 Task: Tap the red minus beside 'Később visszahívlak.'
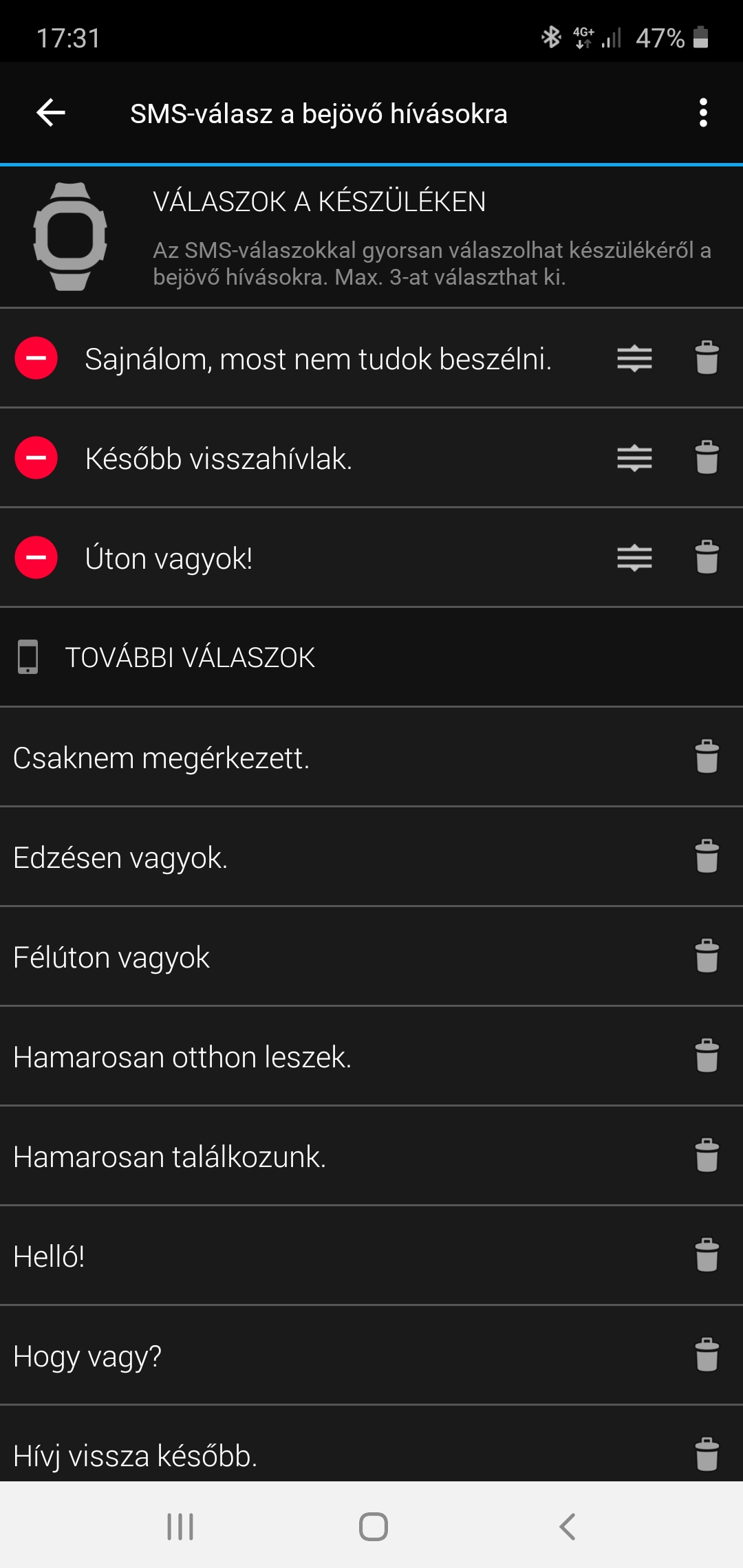[x=36, y=458]
